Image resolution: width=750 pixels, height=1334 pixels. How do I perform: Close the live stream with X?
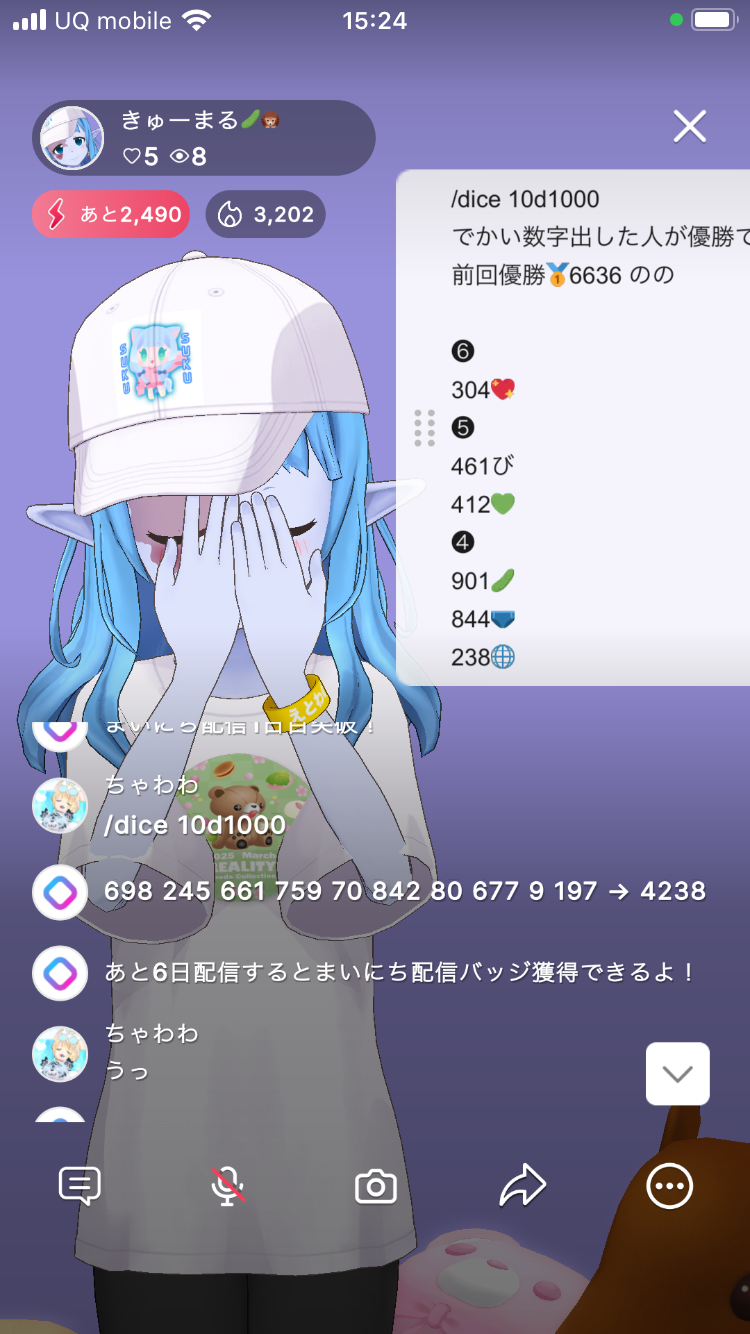pos(690,126)
